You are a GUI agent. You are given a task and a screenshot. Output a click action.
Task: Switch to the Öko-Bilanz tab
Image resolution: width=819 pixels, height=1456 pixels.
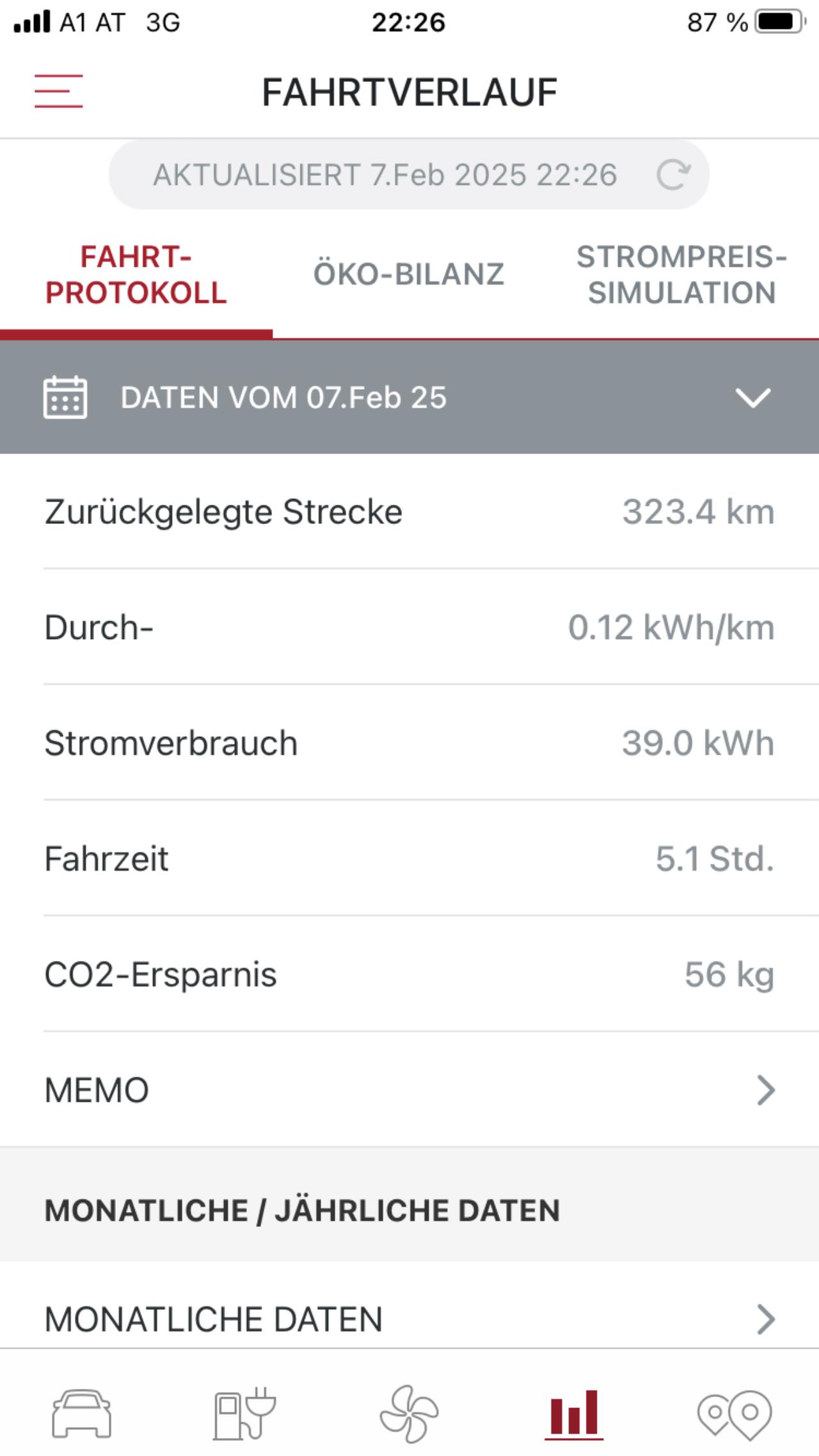click(x=408, y=274)
